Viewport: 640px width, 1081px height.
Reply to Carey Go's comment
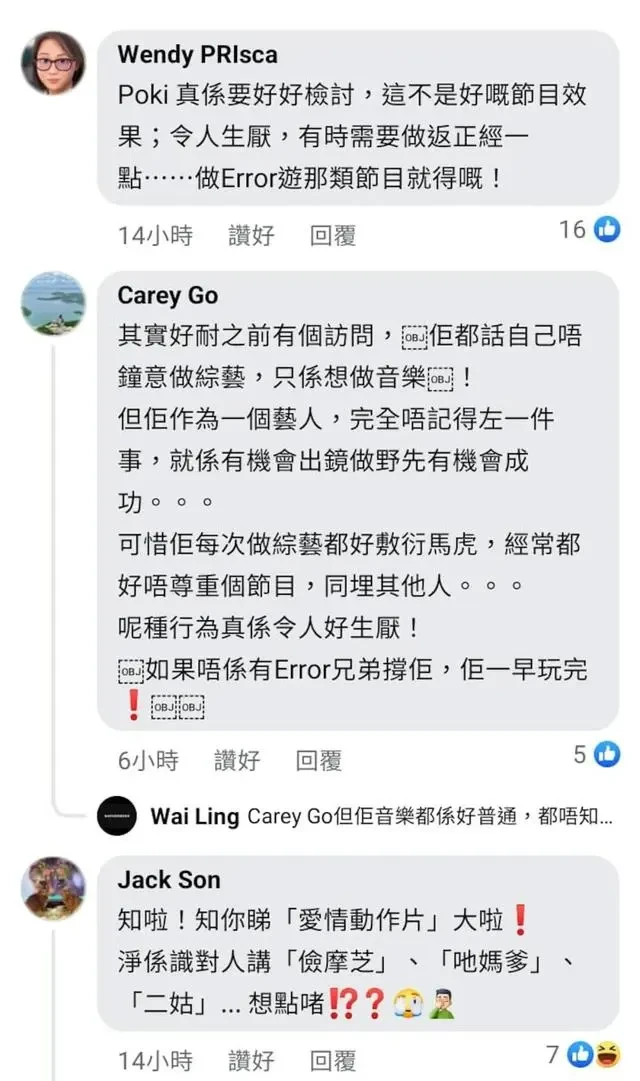click(319, 760)
